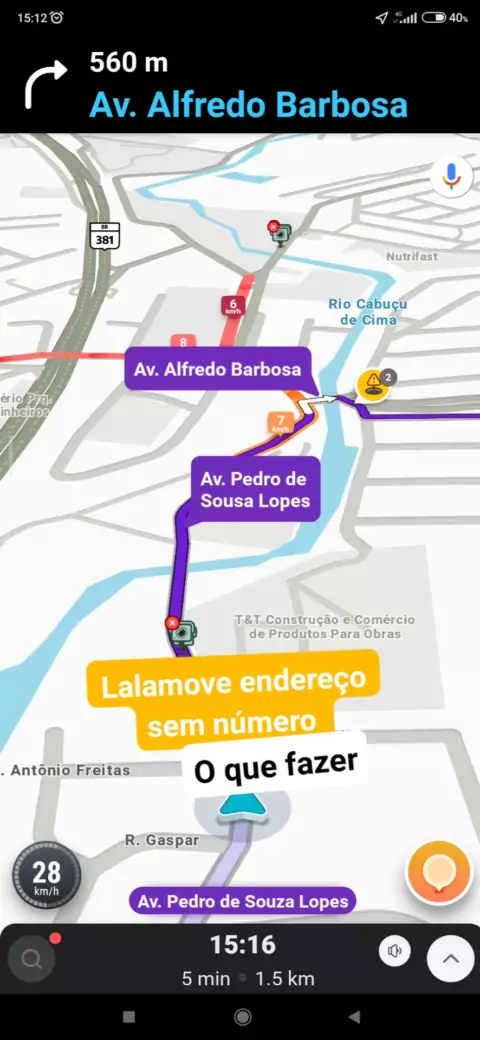Tap the sound settings speaker icon
This screenshot has height=1040, width=480.
pos(394,952)
